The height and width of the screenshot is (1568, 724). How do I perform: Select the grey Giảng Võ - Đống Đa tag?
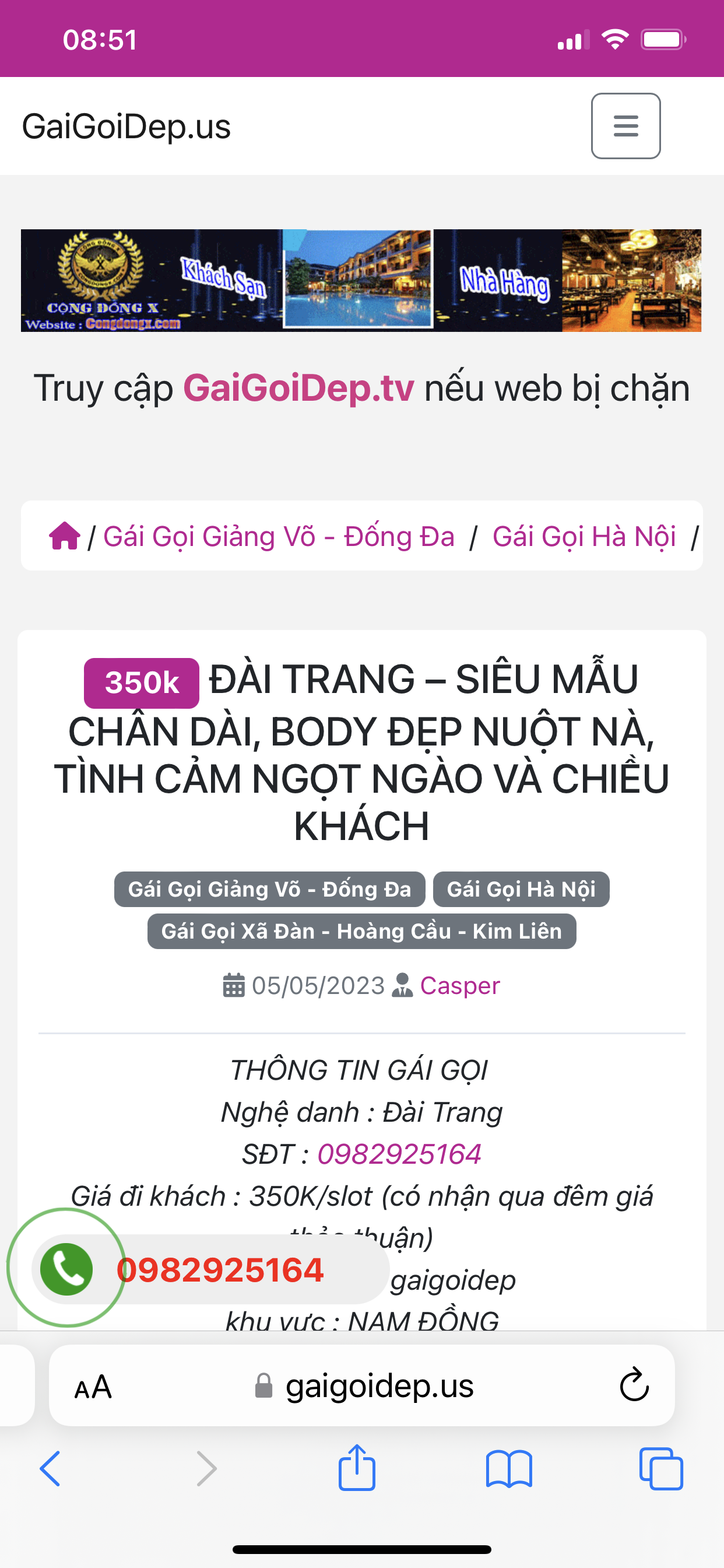[x=269, y=890]
